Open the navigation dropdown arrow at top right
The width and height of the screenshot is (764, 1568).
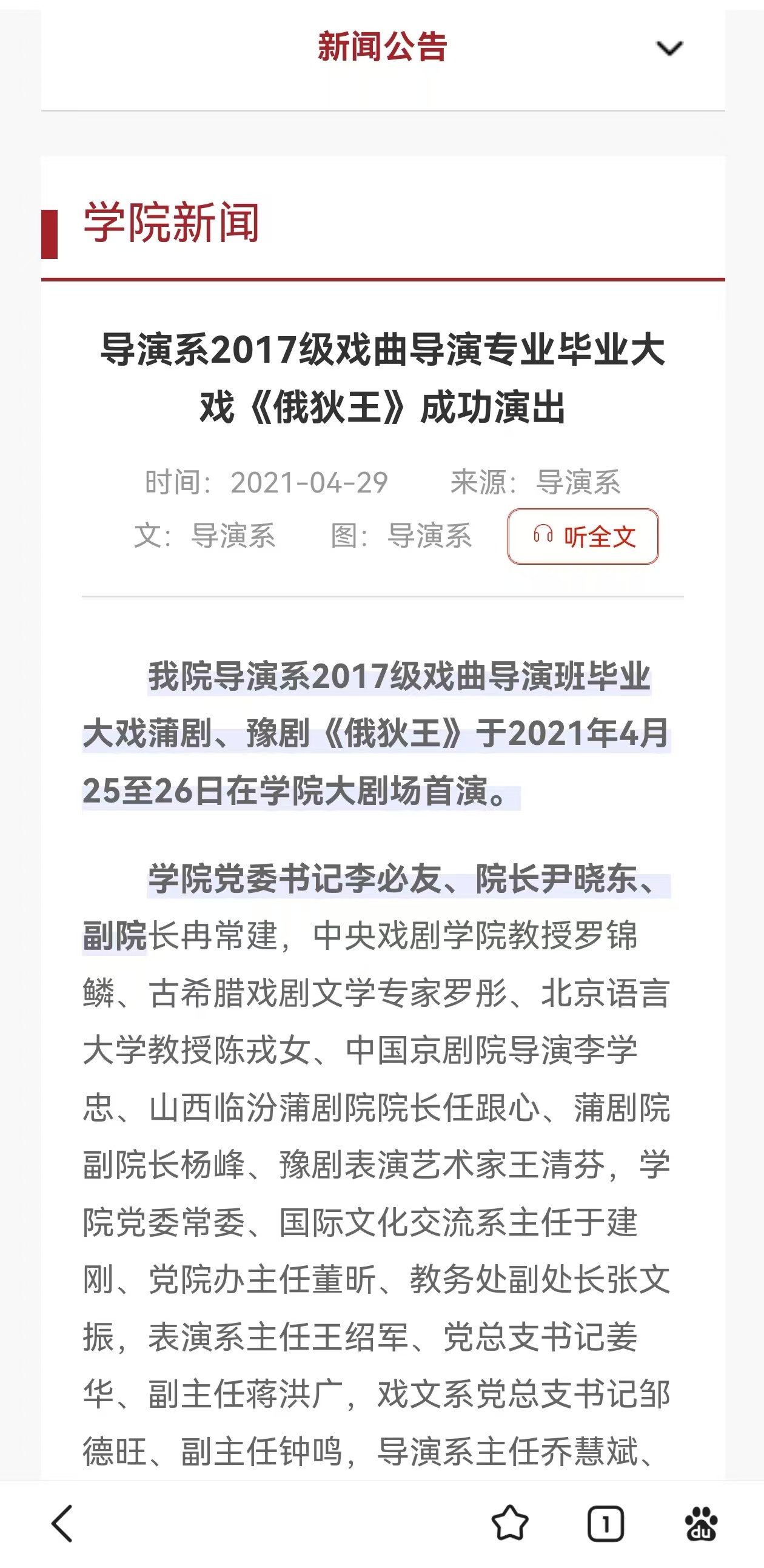click(669, 49)
